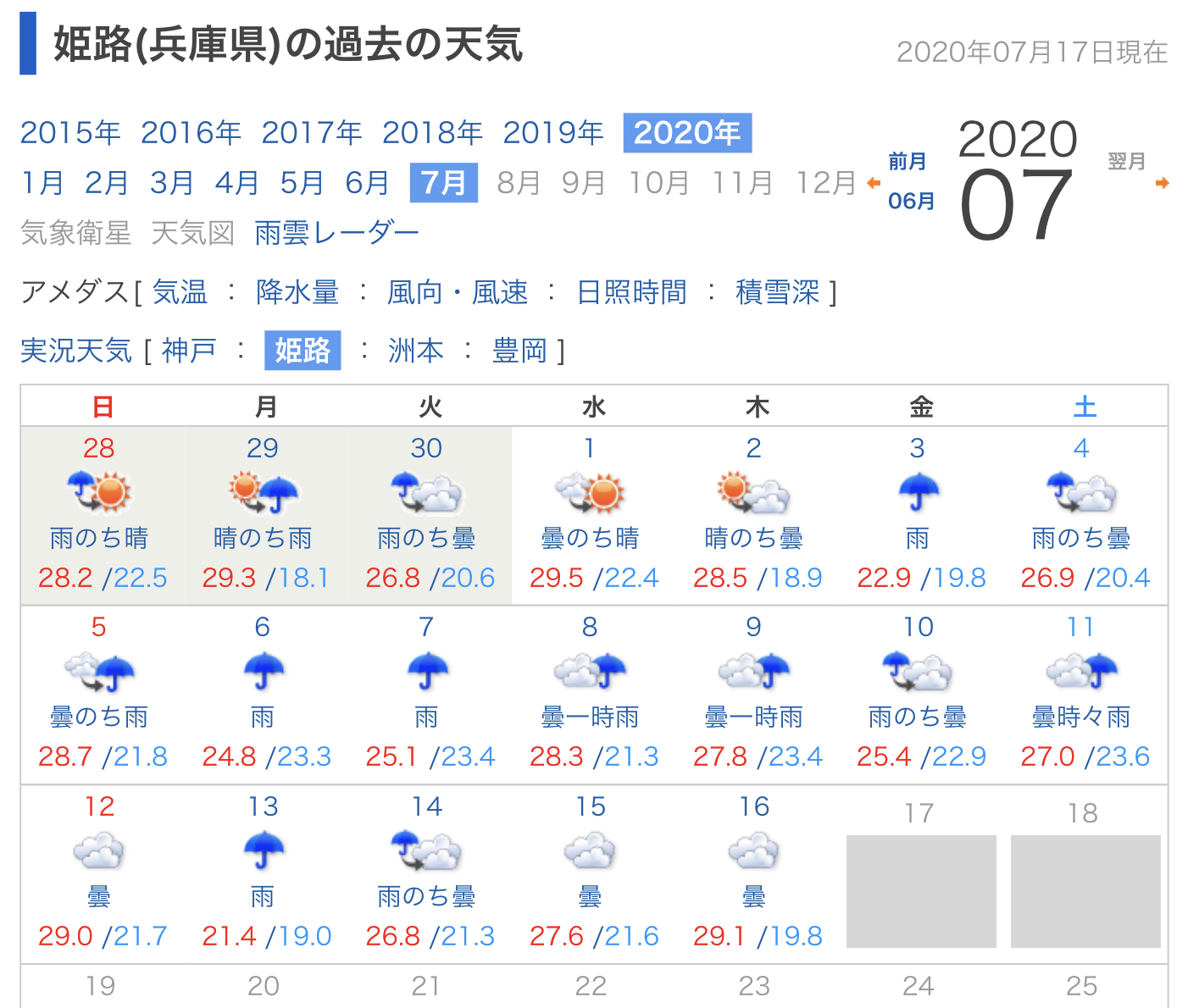Open the 実況天気 link
The height and width of the screenshot is (1008, 1199).
[x=76, y=351]
